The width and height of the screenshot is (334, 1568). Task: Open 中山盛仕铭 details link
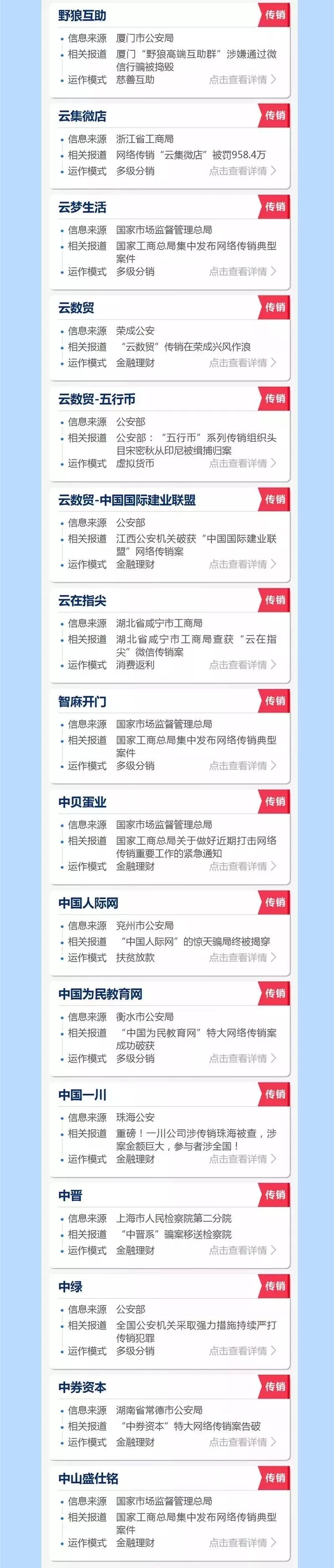[x=242, y=1543]
